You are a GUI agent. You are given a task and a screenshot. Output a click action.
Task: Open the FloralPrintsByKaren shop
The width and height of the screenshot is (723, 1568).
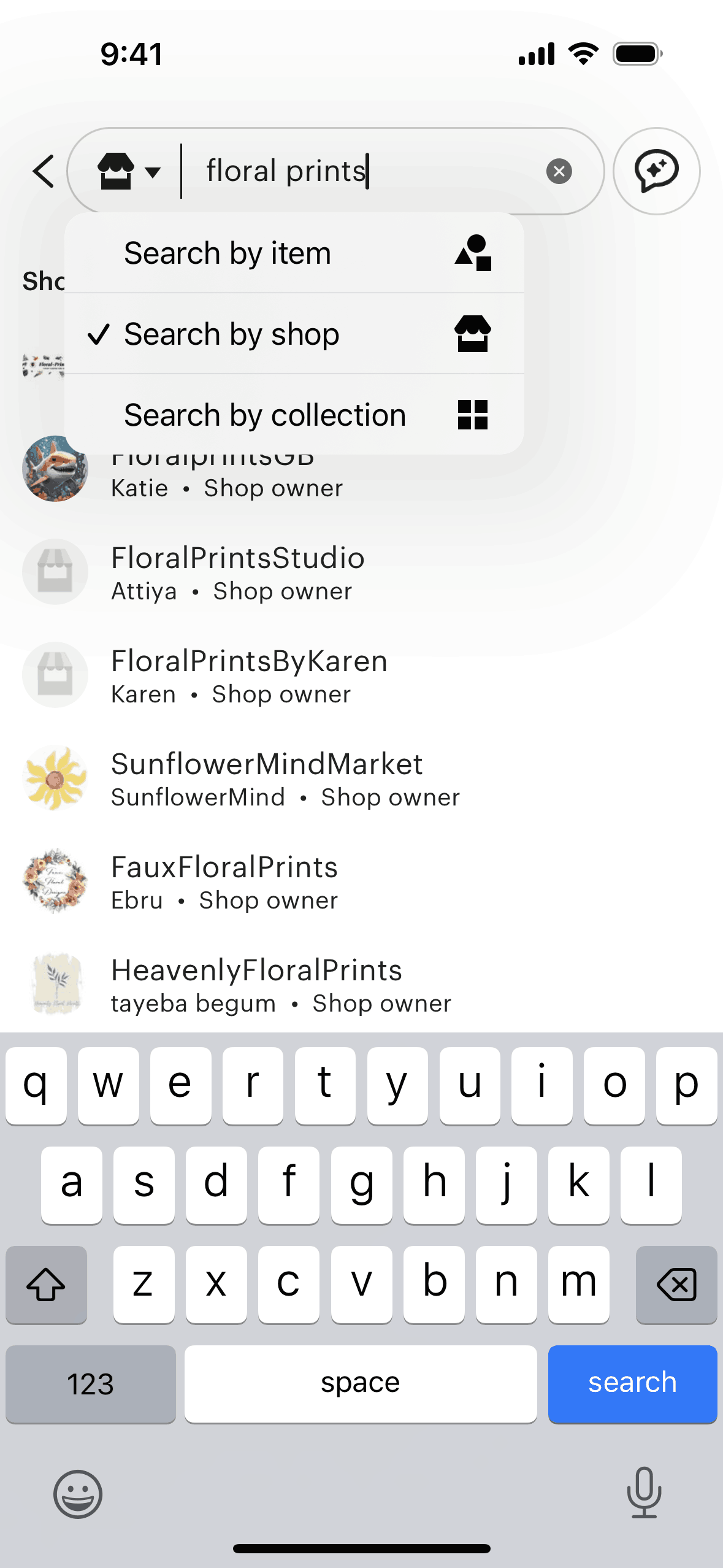[249, 675]
